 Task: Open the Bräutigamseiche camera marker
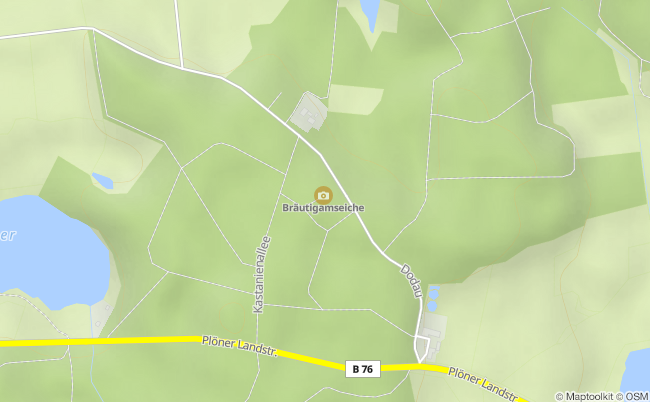click(322, 193)
